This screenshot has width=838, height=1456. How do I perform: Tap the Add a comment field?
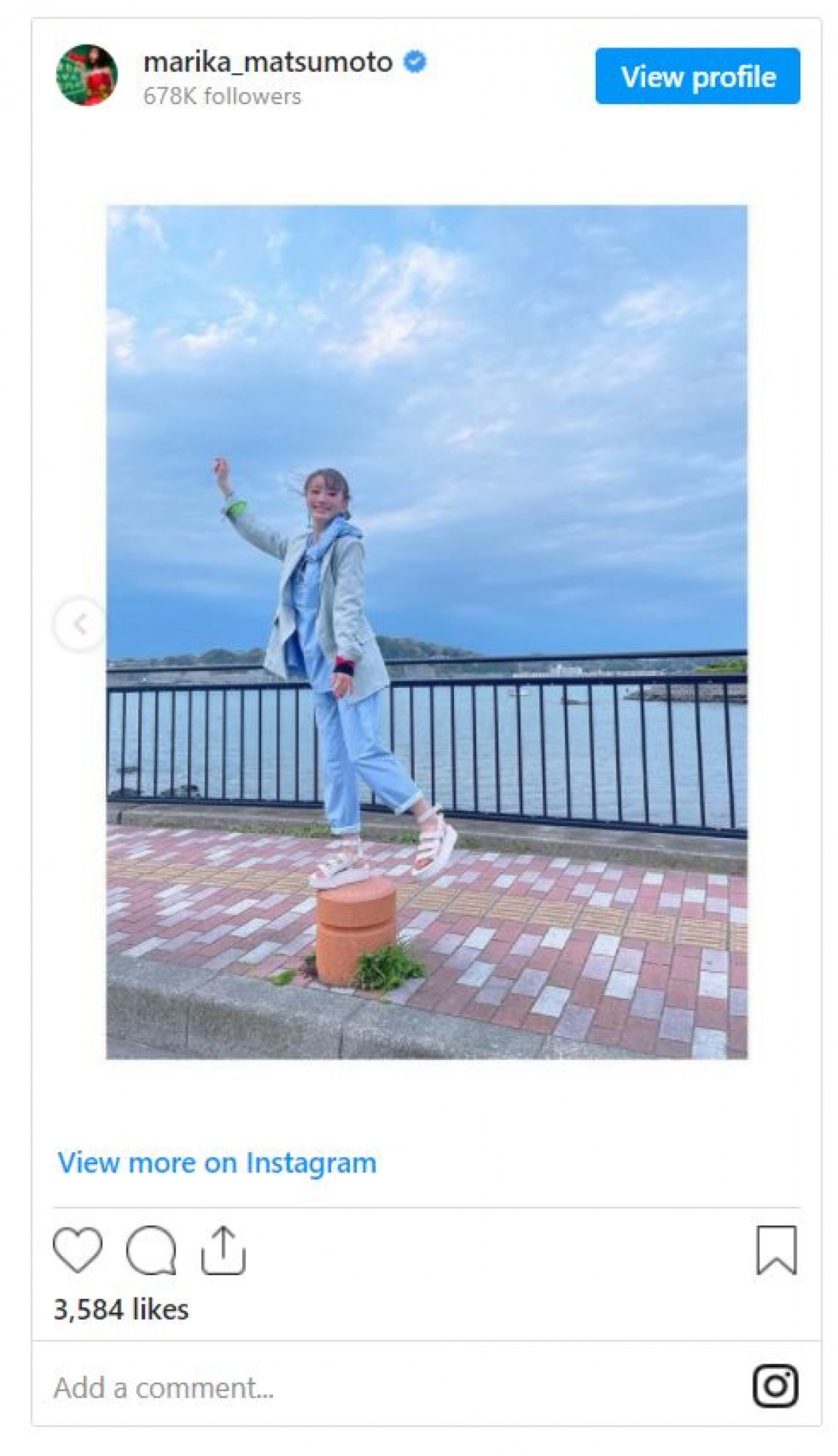point(279,1388)
